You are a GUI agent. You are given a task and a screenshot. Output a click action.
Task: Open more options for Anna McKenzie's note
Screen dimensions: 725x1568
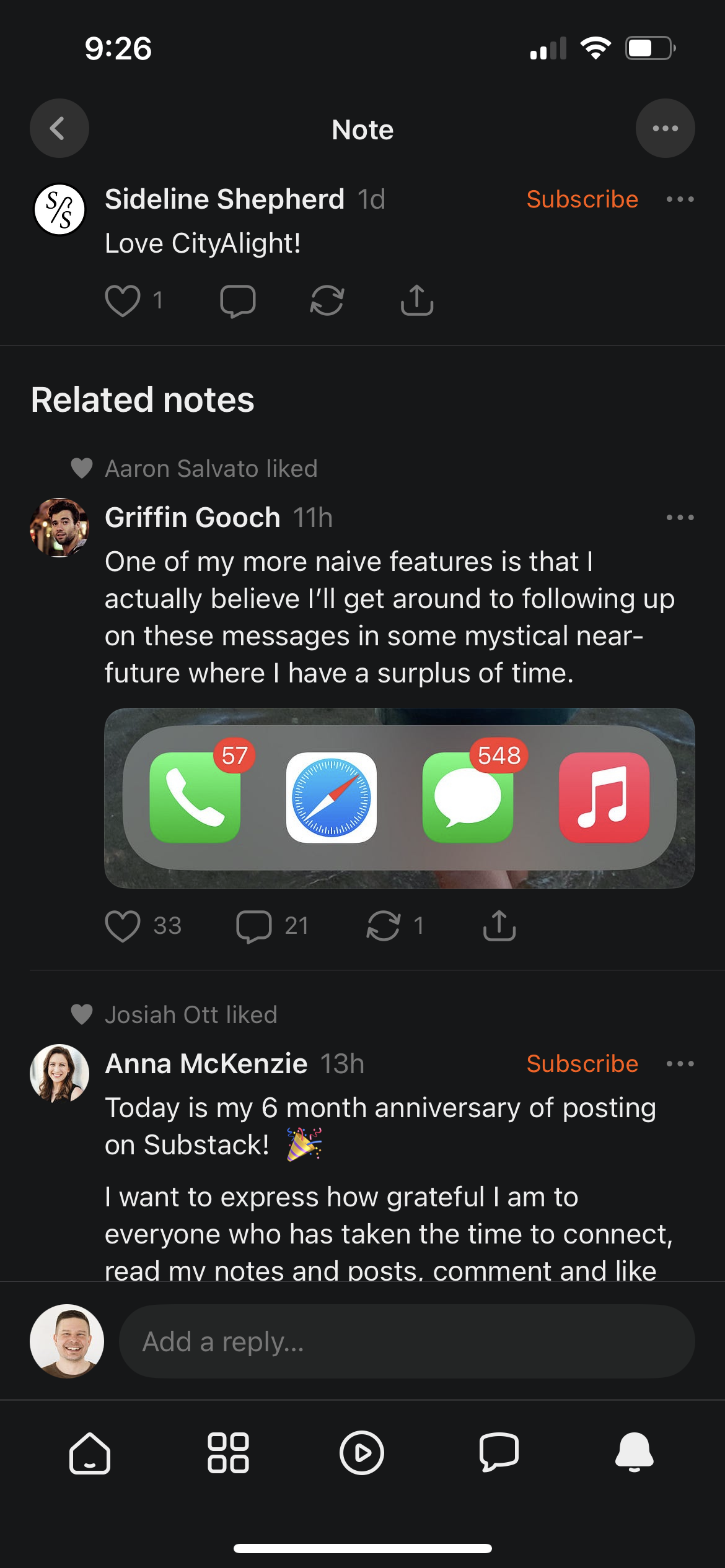coord(680,1064)
